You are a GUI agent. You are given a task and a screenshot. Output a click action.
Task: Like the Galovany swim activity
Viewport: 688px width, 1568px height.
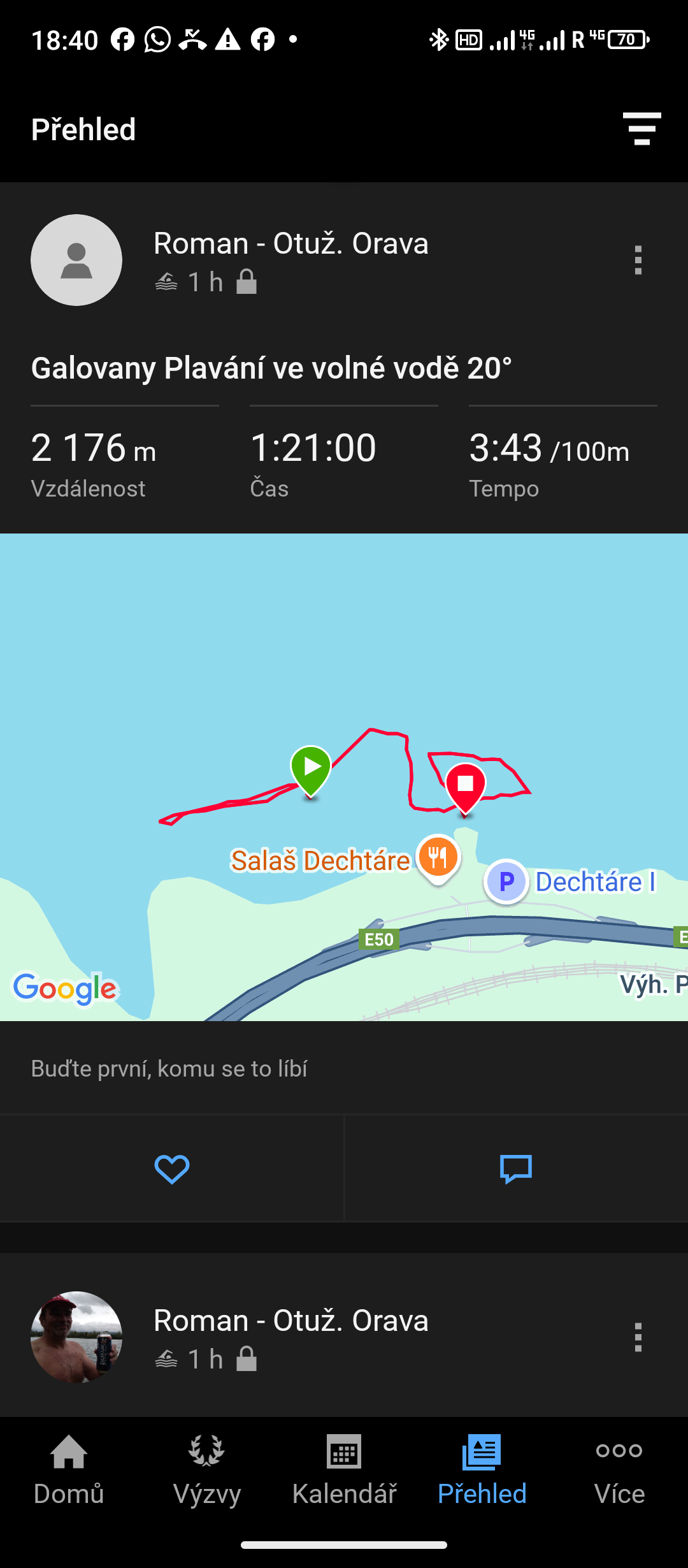coord(172,1168)
